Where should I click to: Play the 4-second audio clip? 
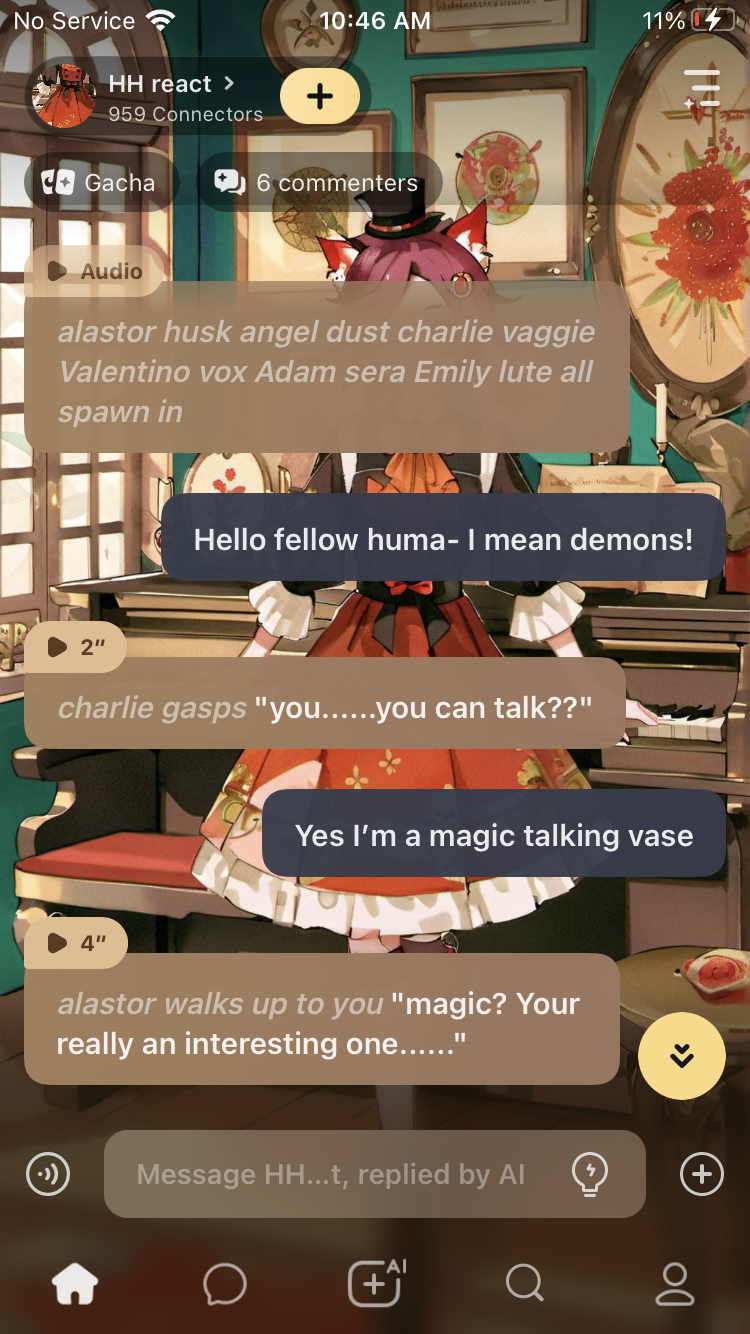coord(76,943)
